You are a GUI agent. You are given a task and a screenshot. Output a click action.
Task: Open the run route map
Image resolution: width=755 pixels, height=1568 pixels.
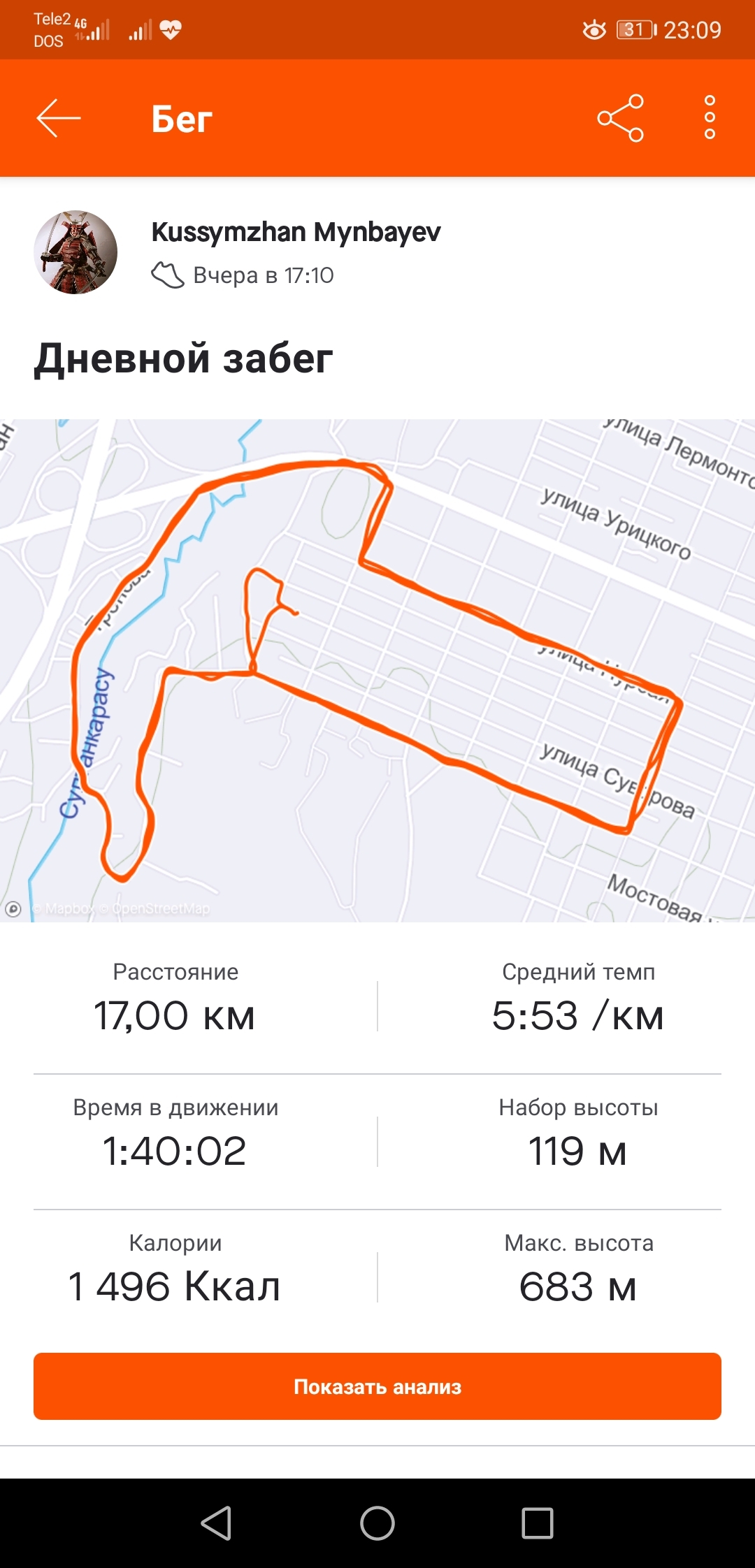[377, 670]
